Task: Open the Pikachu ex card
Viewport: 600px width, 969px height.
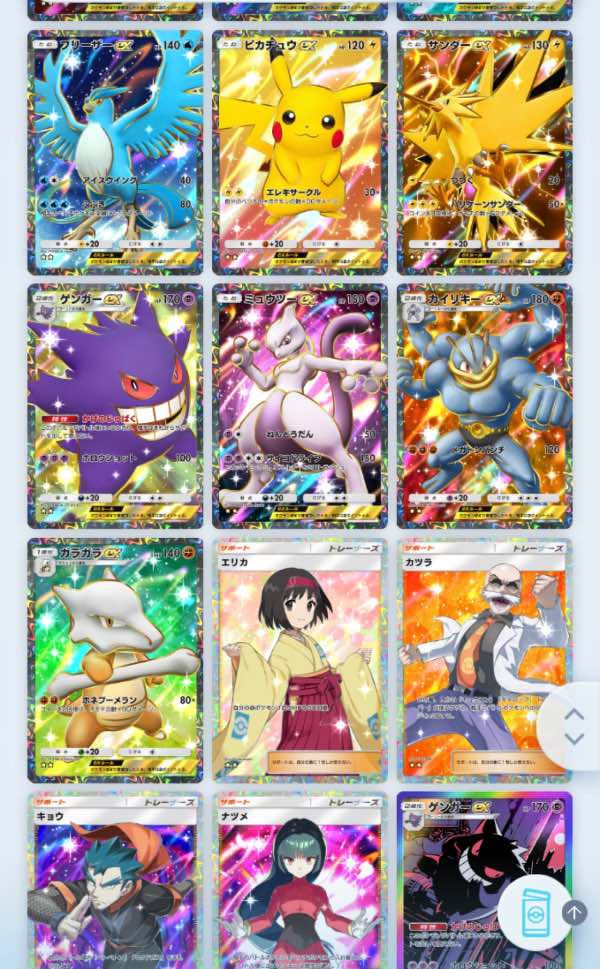Action: click(x=300, y=152)
